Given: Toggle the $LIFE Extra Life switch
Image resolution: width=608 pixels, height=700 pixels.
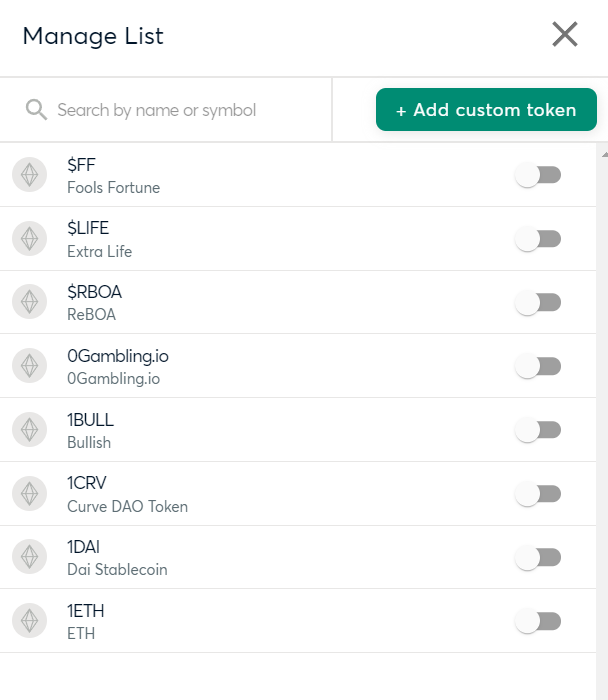Looking at the screenshot, I should pyautogui.click(x=538, y=239).
